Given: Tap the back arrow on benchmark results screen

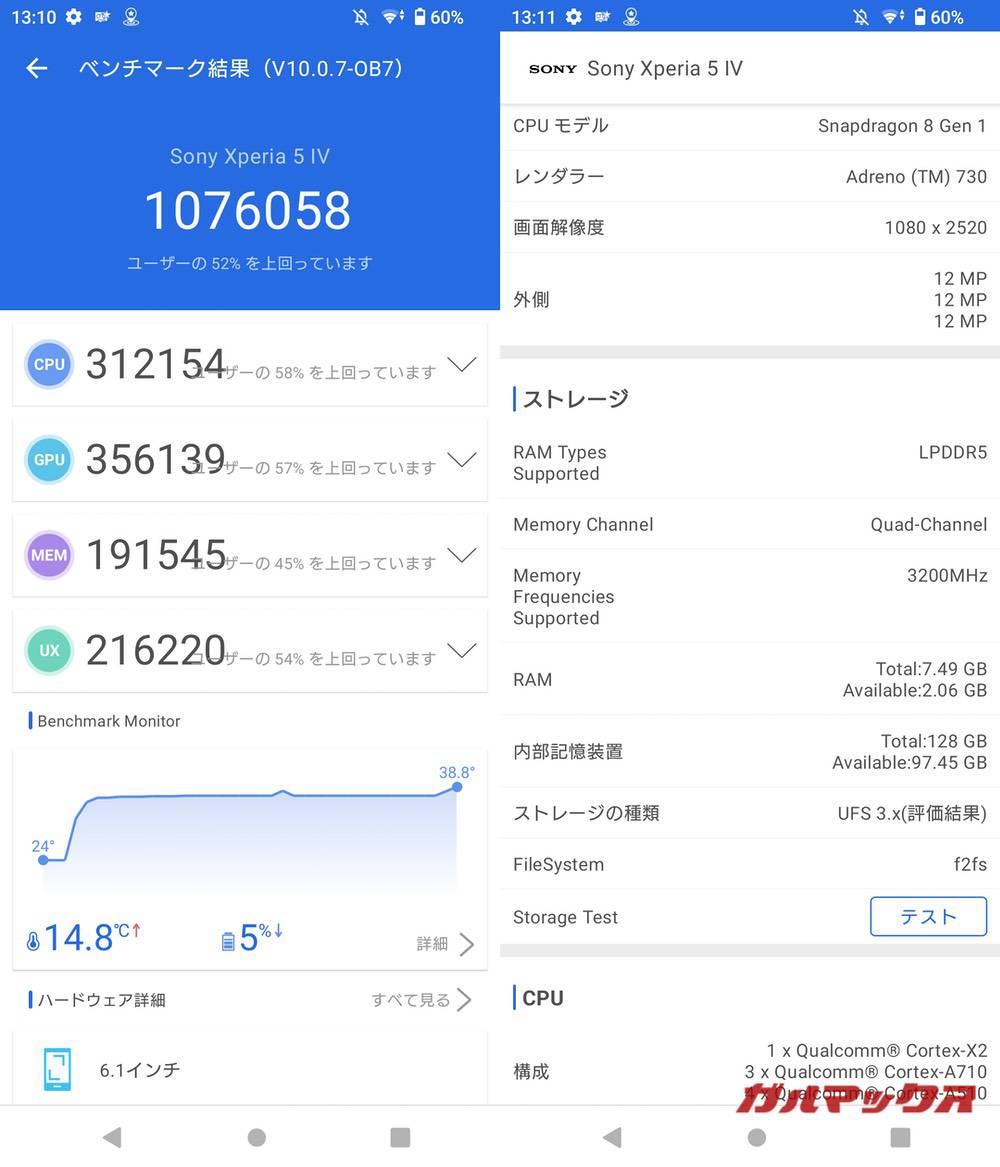Looking at the screenshot, I should click(x=36, y=68).
